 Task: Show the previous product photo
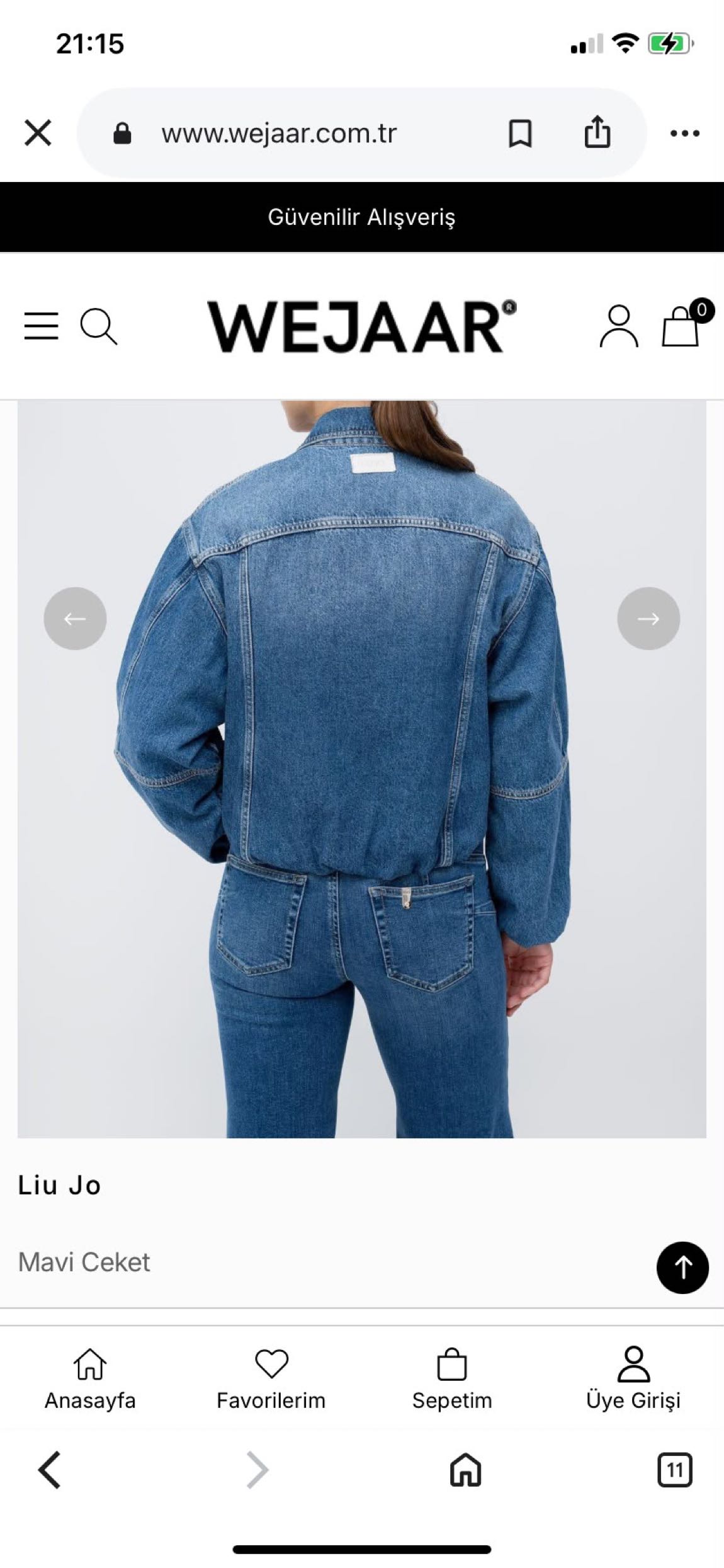(75, 619)
